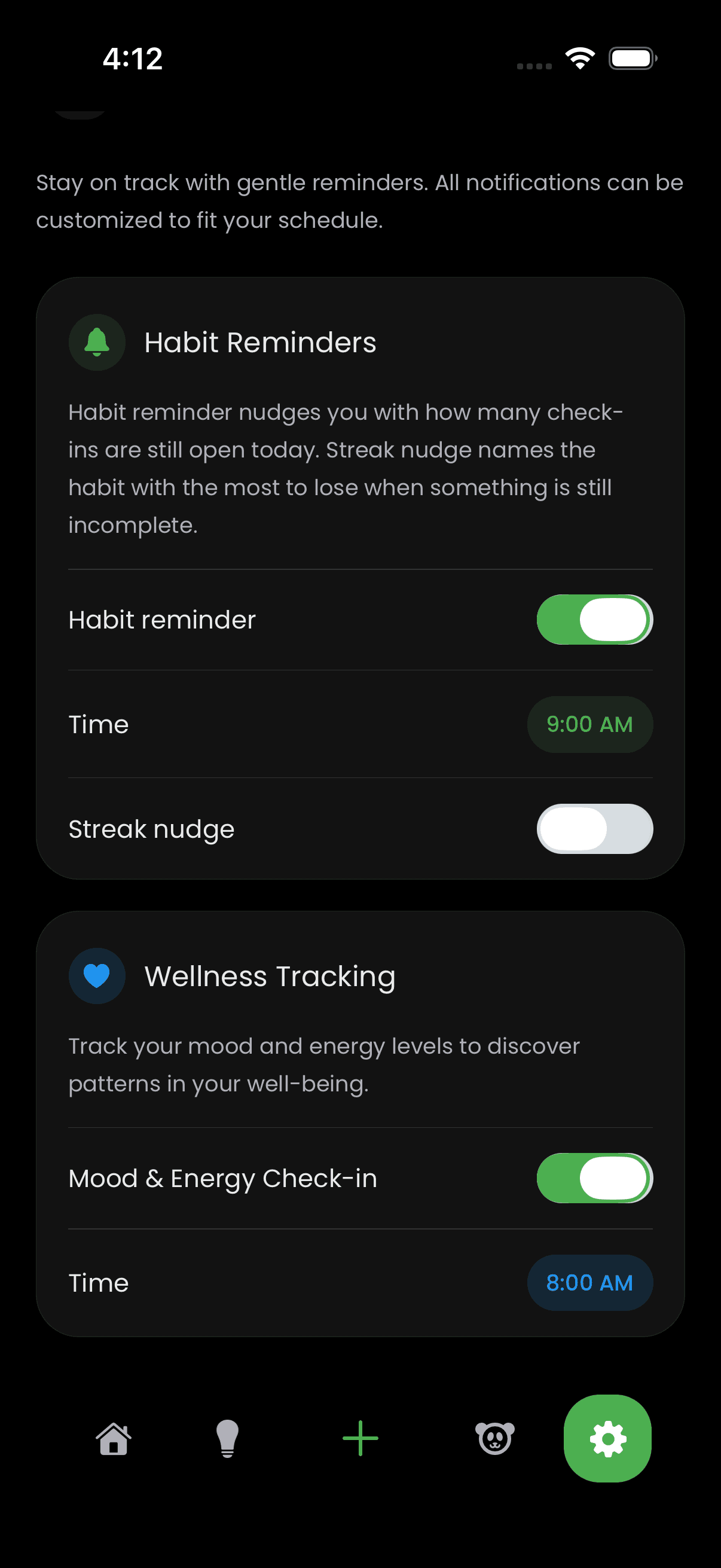Tap the plus icon to add a habit
The height and width of the screenshot is (1568, 721).
359,1438
